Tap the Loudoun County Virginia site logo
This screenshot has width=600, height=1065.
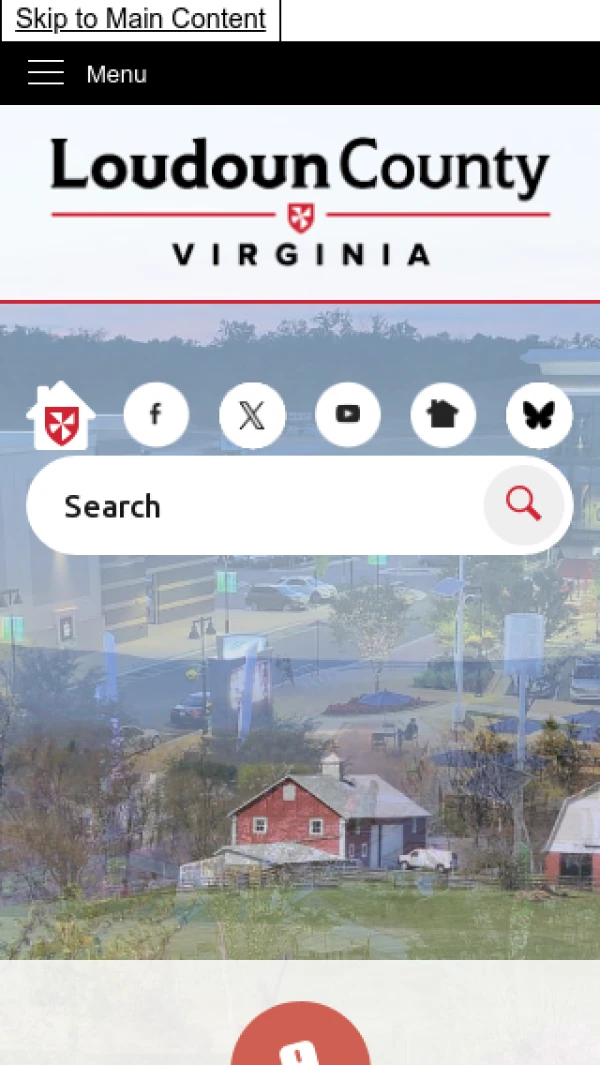[300, 201]
